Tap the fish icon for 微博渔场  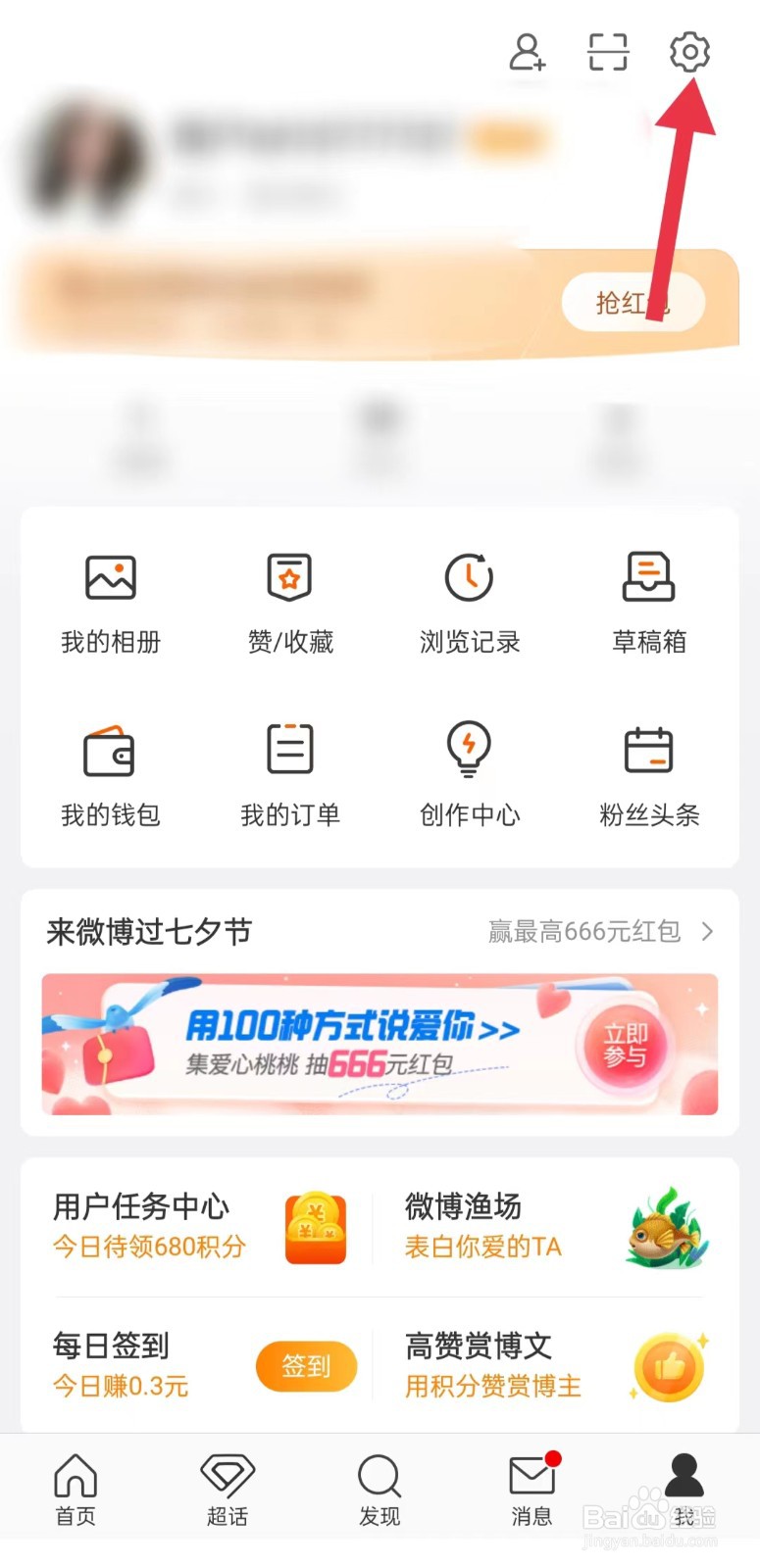[667, 1227]
